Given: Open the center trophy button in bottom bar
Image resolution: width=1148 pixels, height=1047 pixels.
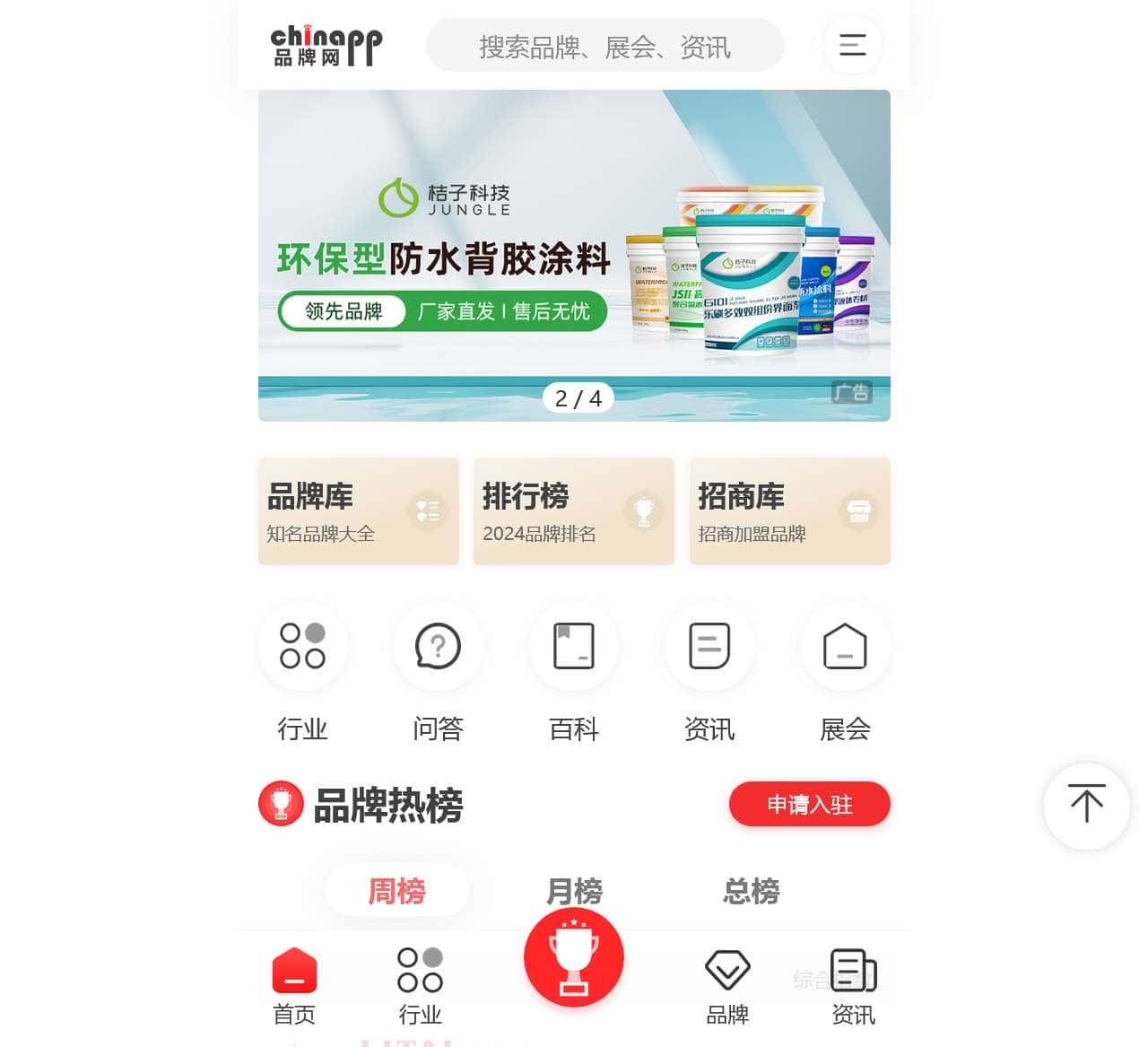Looking at the screenshot, I should [574, 957].
